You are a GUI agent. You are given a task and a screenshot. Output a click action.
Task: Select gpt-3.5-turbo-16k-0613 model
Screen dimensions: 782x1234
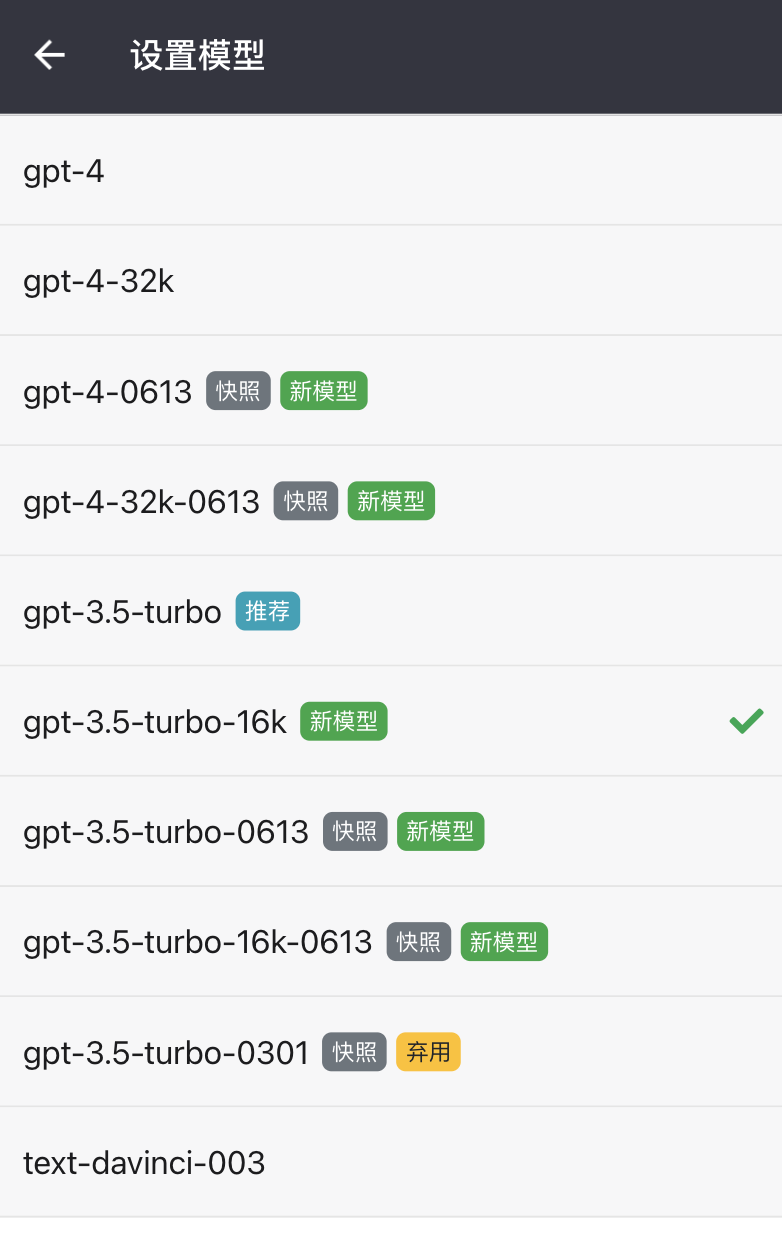tap(198, 942)
